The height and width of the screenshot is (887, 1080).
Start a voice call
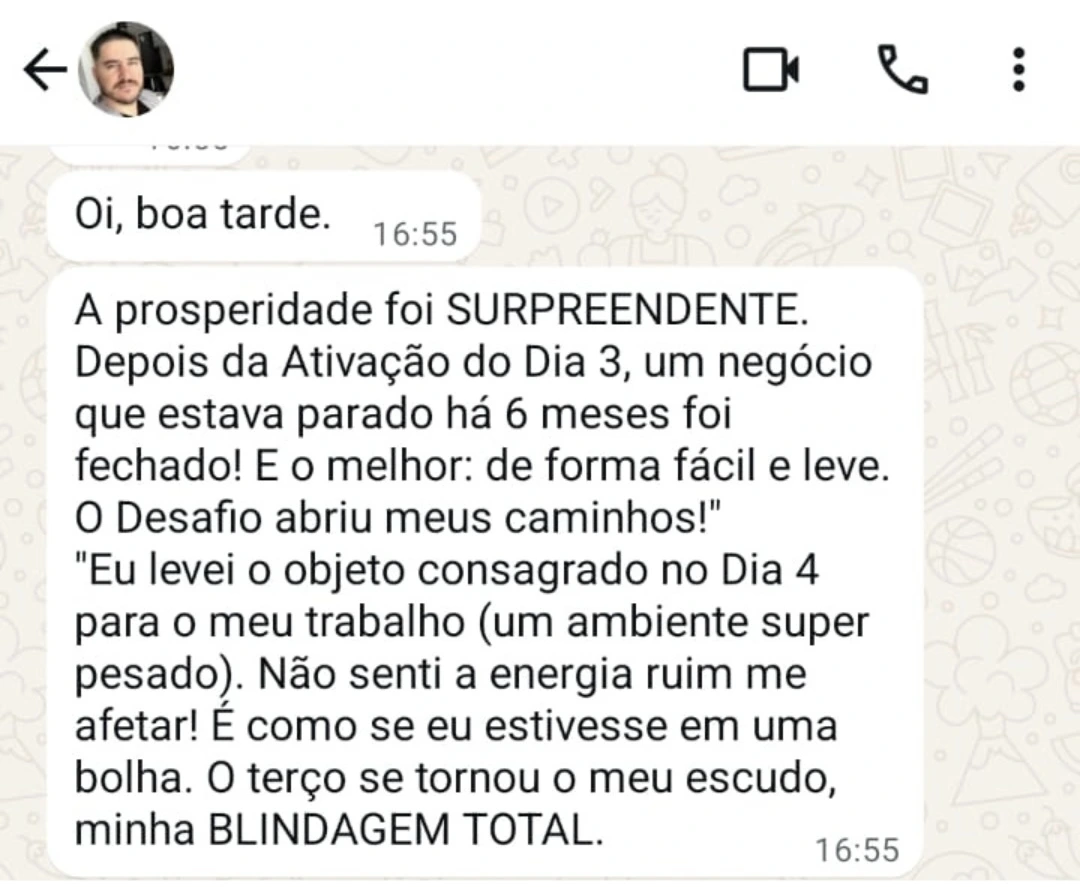pos(902,70)
